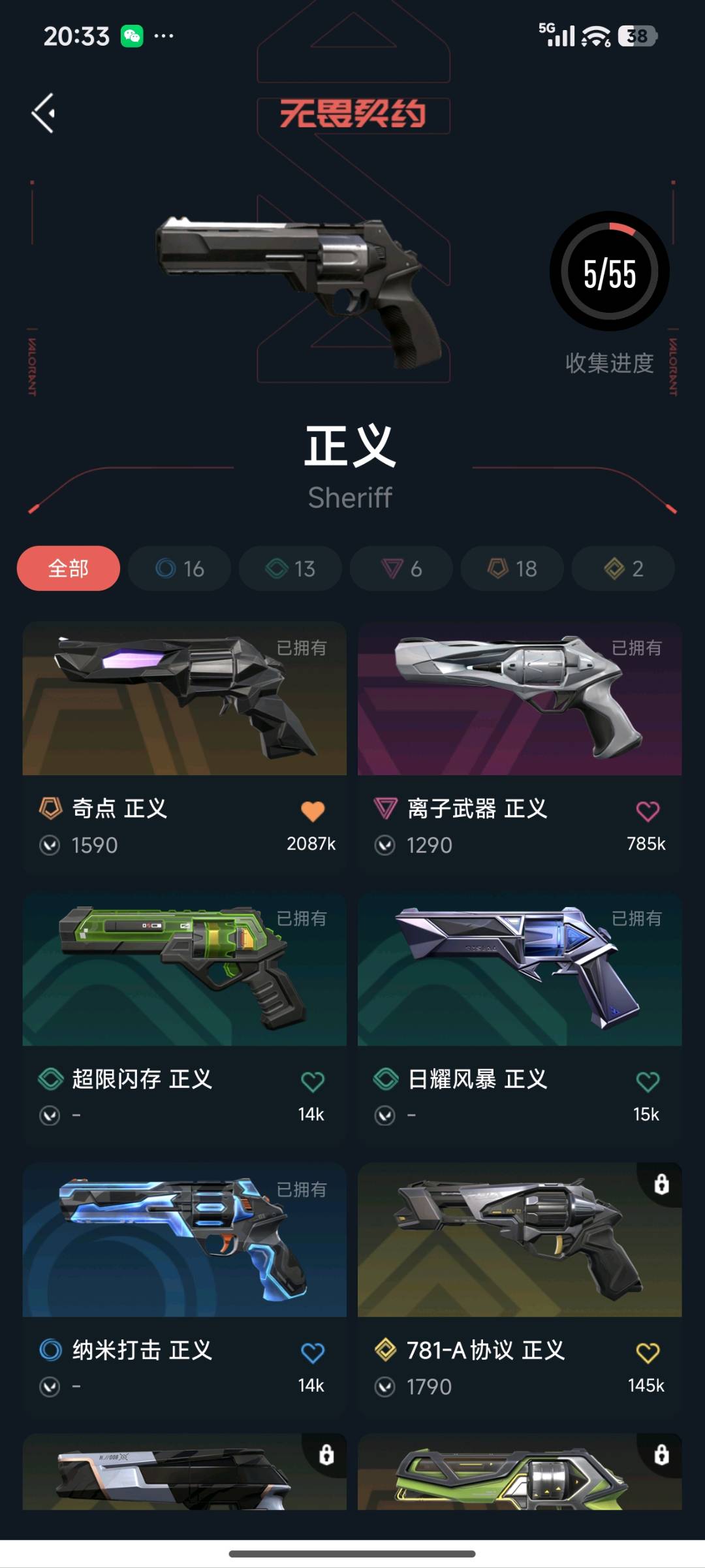Like the 781-A 协议 正义 skin
The height and width of the screenshot is (1568, 705).
click(x=648, y=1352)
